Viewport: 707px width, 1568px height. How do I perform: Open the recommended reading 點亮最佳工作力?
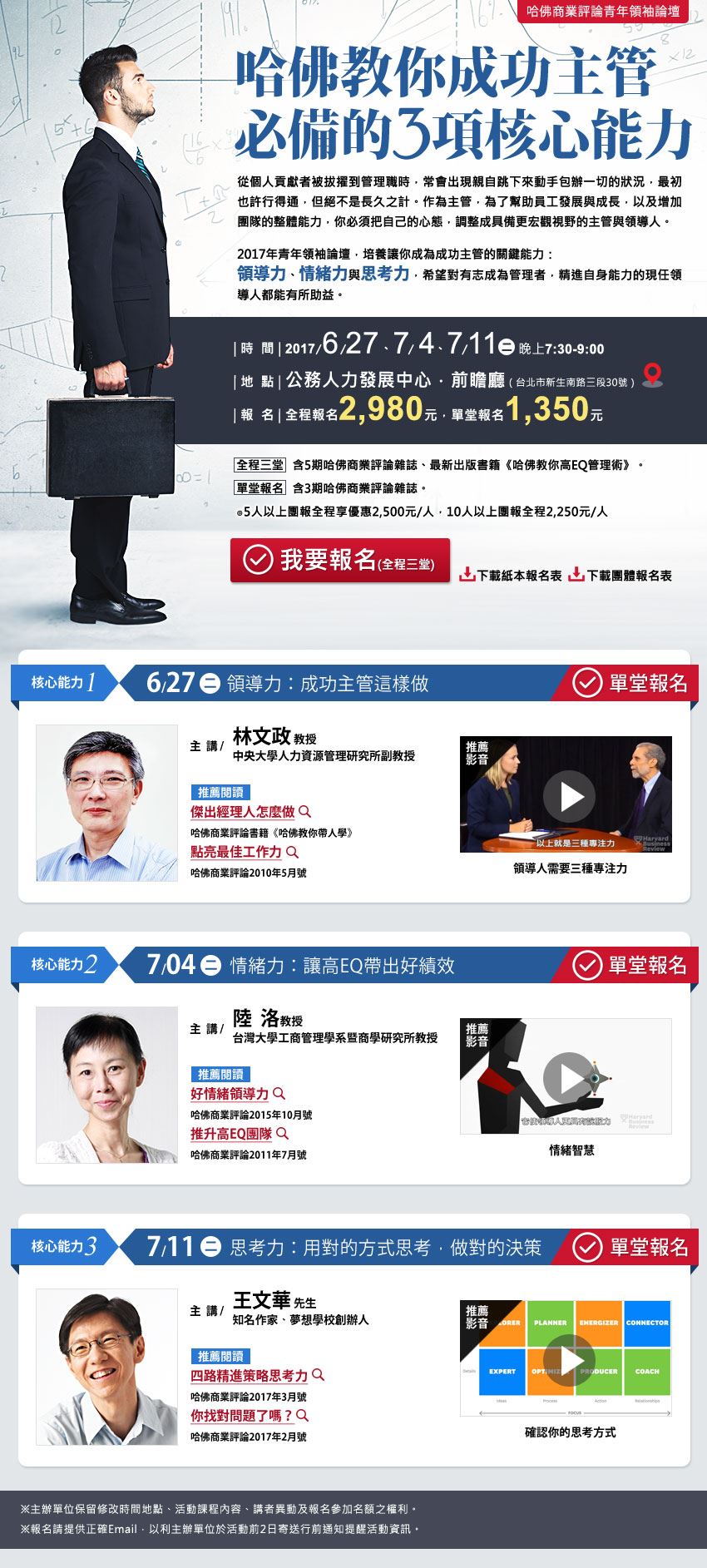245,852
